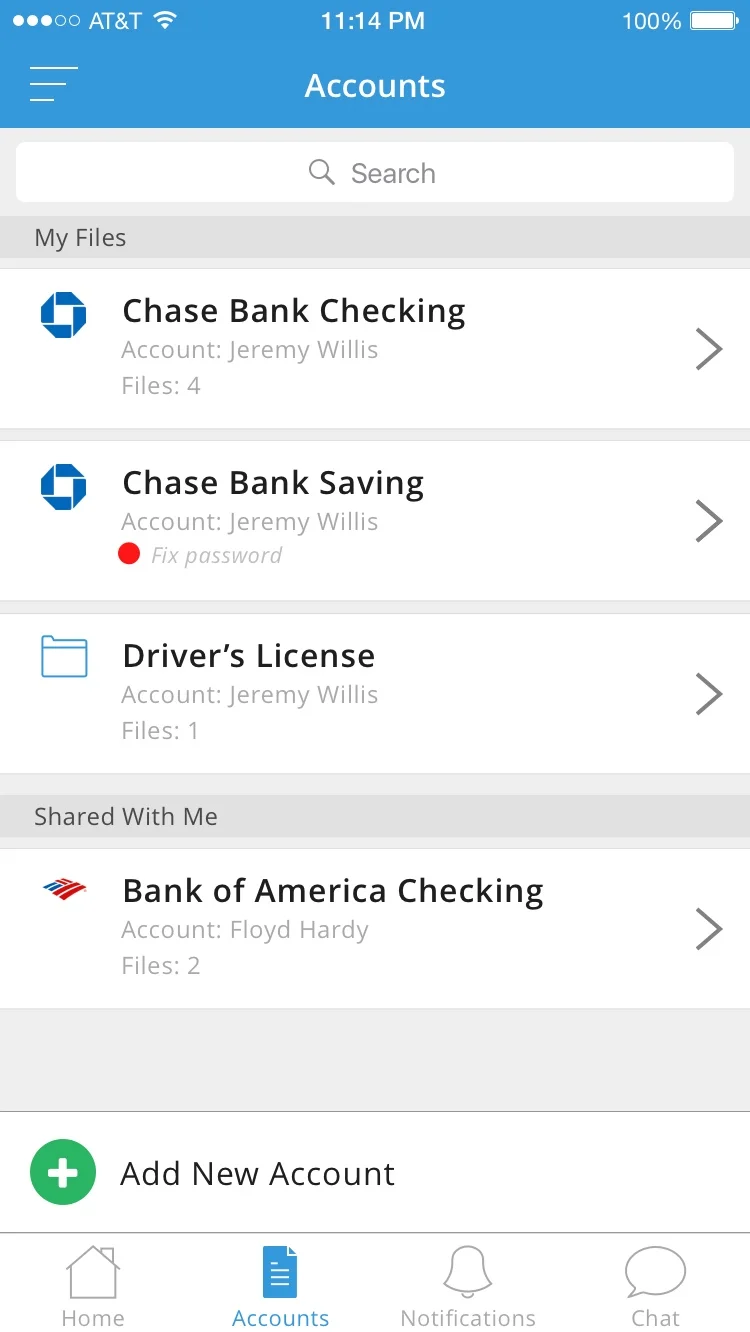
Task: Select the Accounts tab
Action: [280, 1286]
